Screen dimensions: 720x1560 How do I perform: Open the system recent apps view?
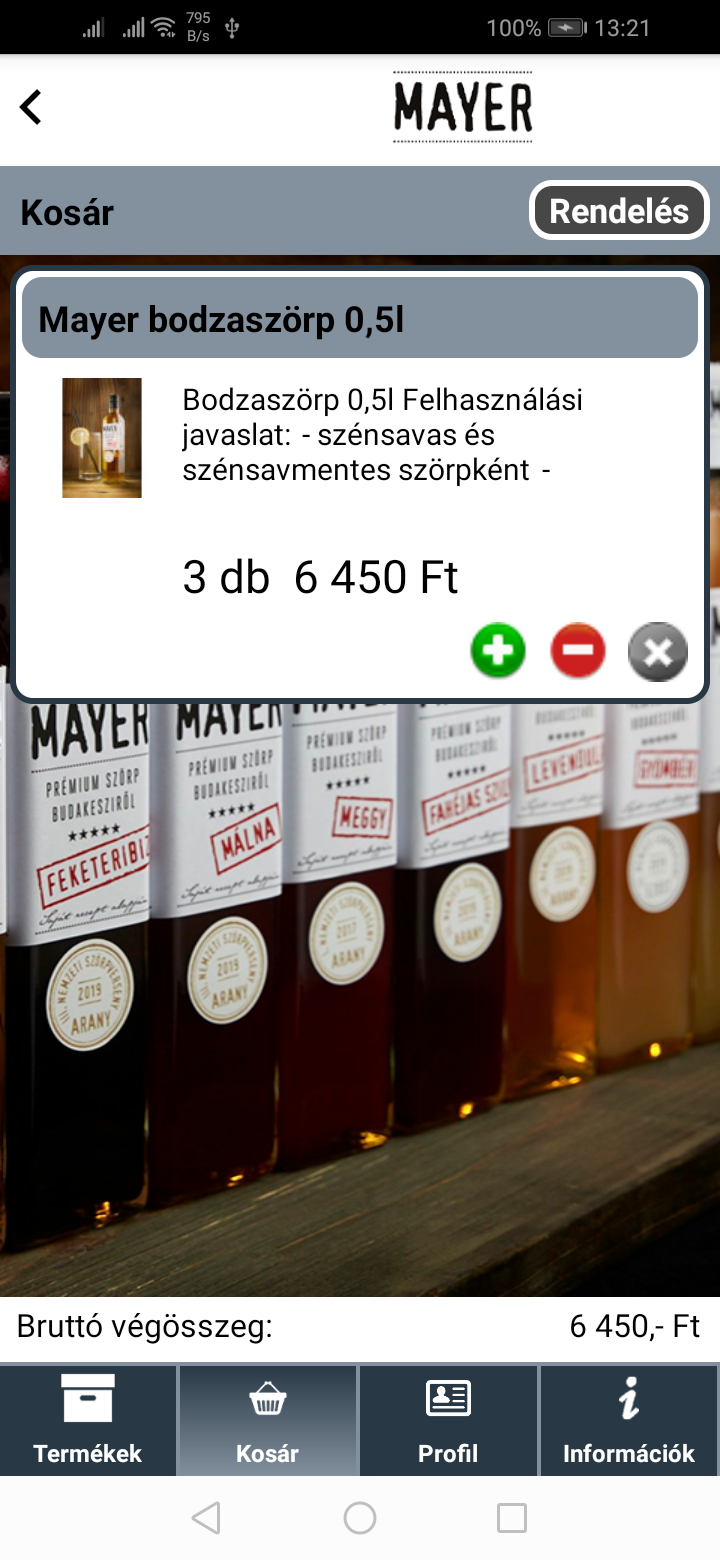512,1518
